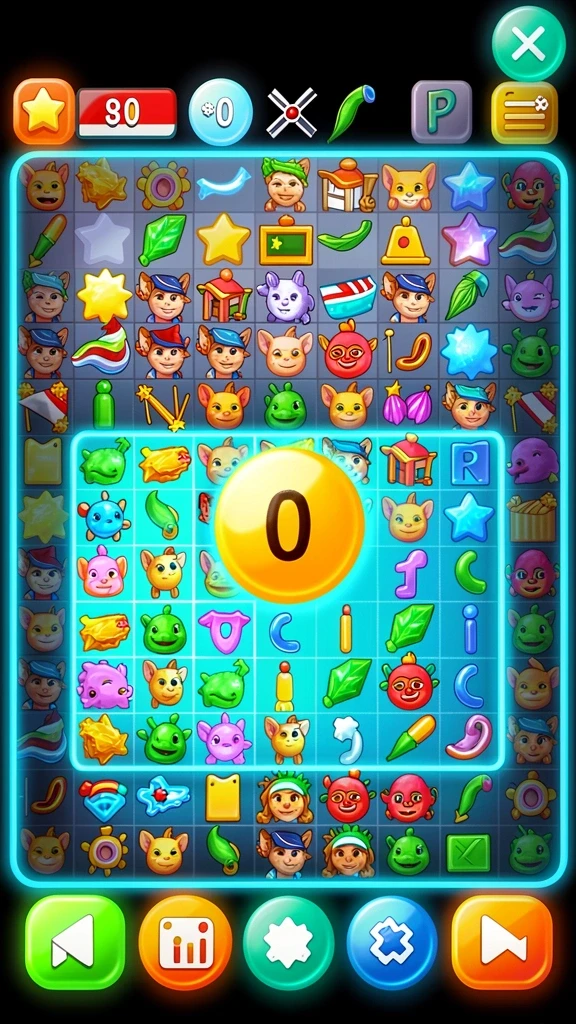Tap the orange right arrow button
Viewport: 576px width, 1024px height.
[502, 942]
